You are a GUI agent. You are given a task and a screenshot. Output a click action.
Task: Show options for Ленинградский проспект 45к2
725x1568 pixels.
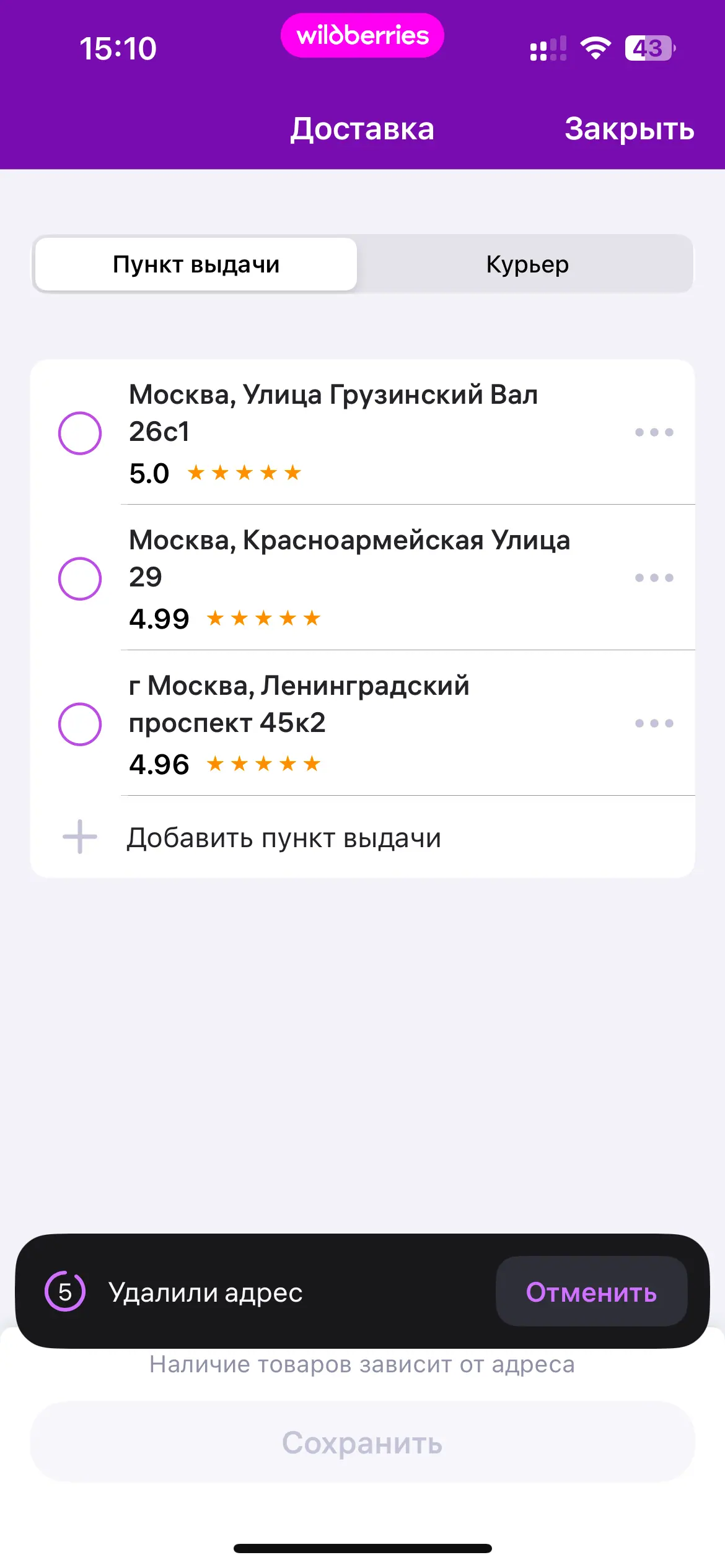pos(654,723)
